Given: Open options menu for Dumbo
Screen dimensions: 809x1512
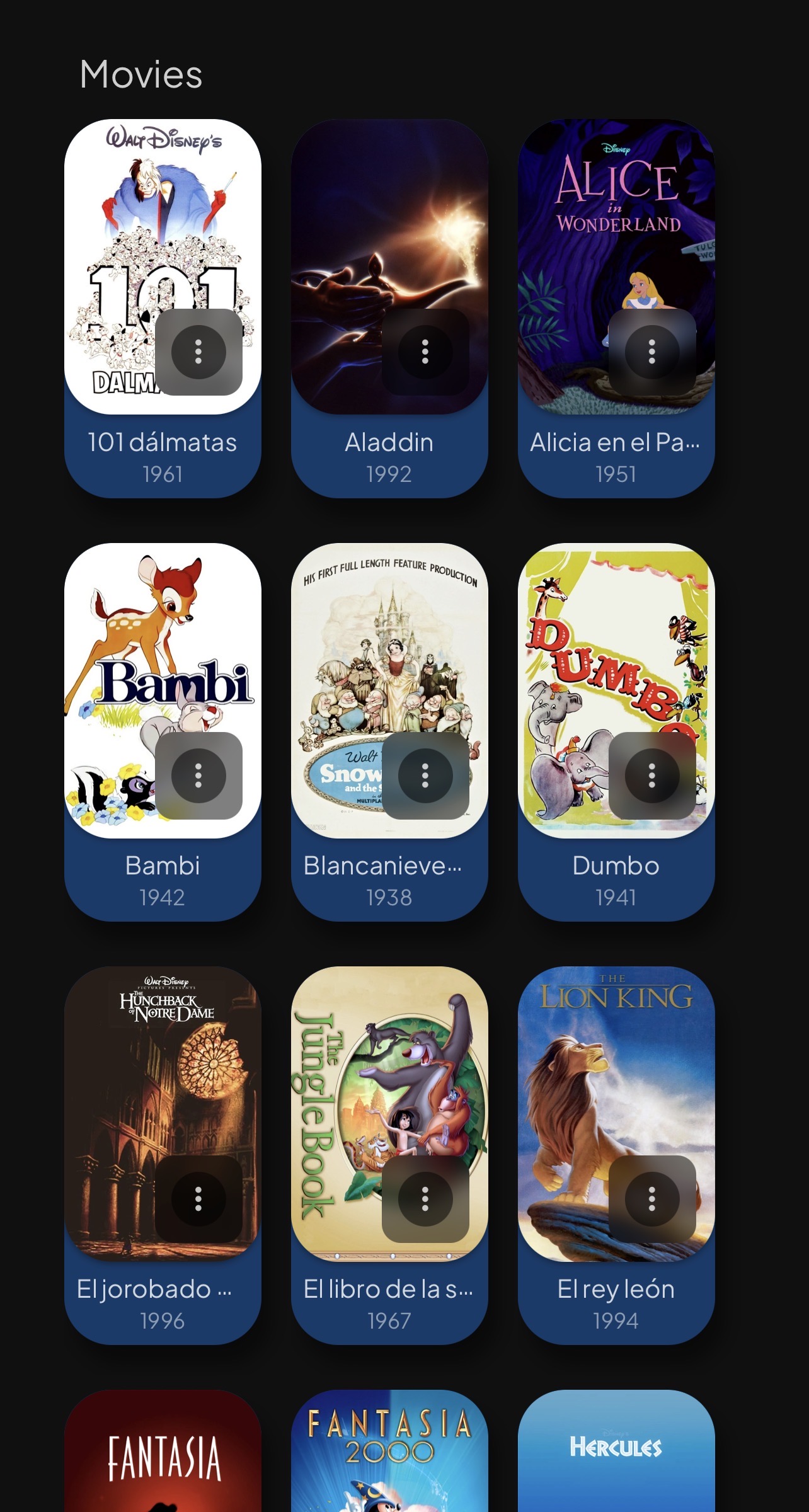Looking at the screenshot, I should tap(652, 776).
